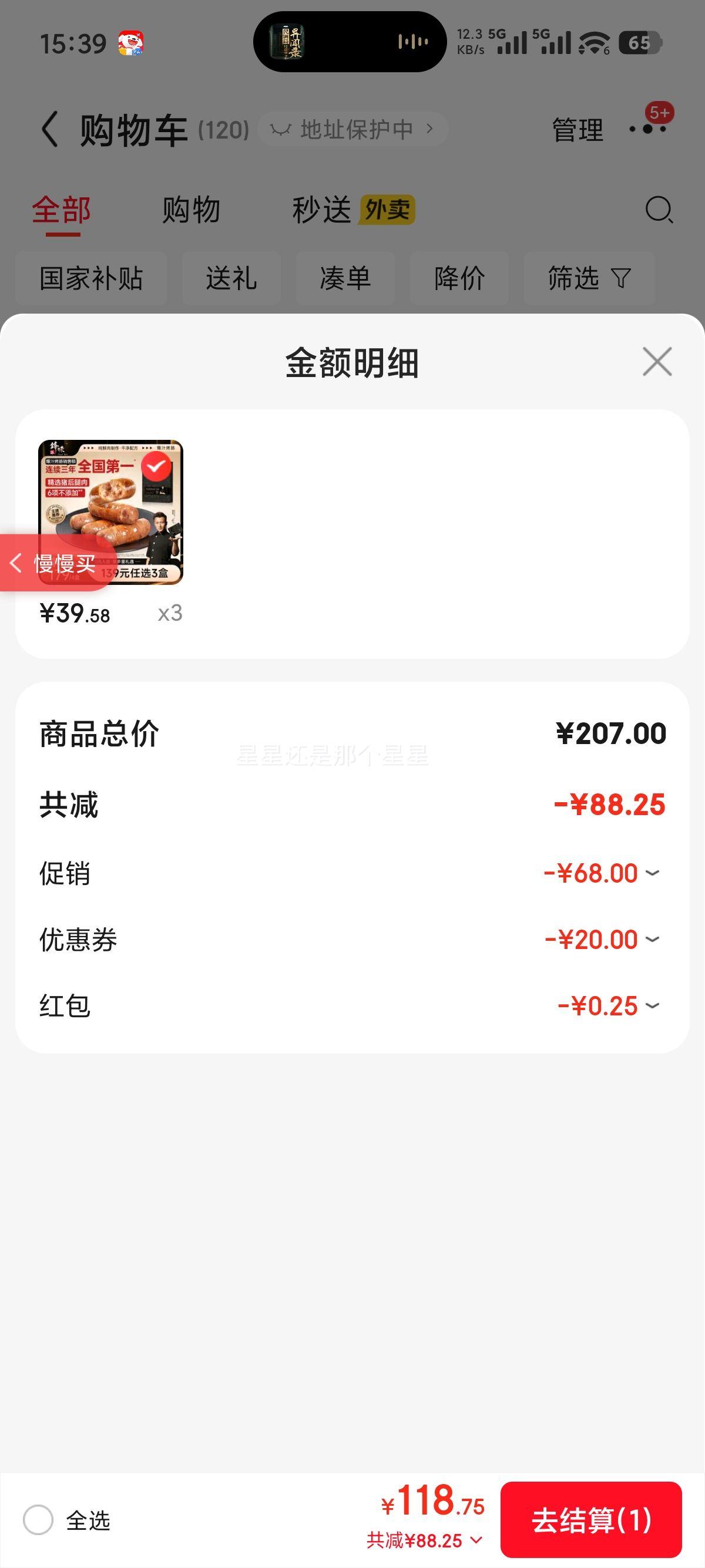Tap the 外卖 badge next to 秒送

click(x=388, y=209)
